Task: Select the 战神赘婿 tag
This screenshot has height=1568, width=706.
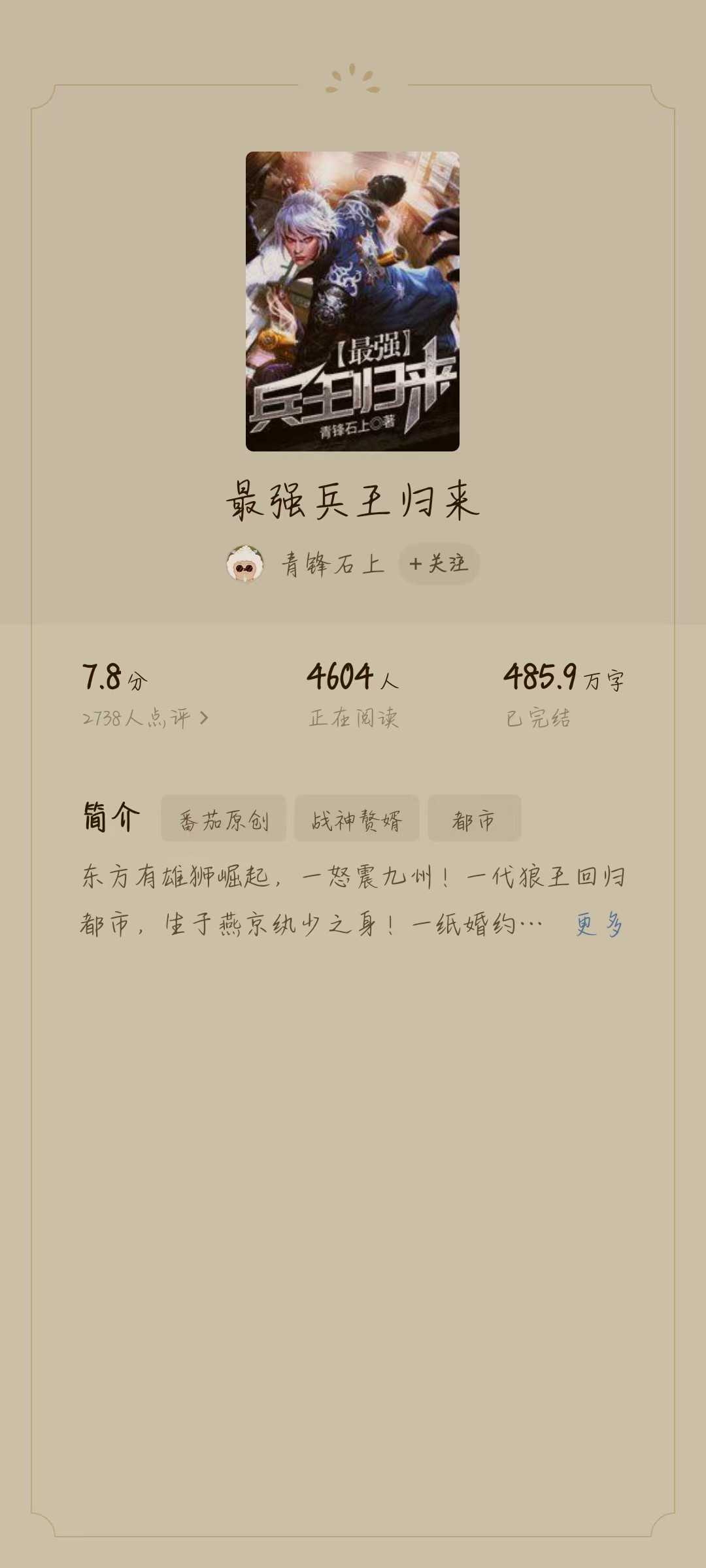Action: coord(357,819)
